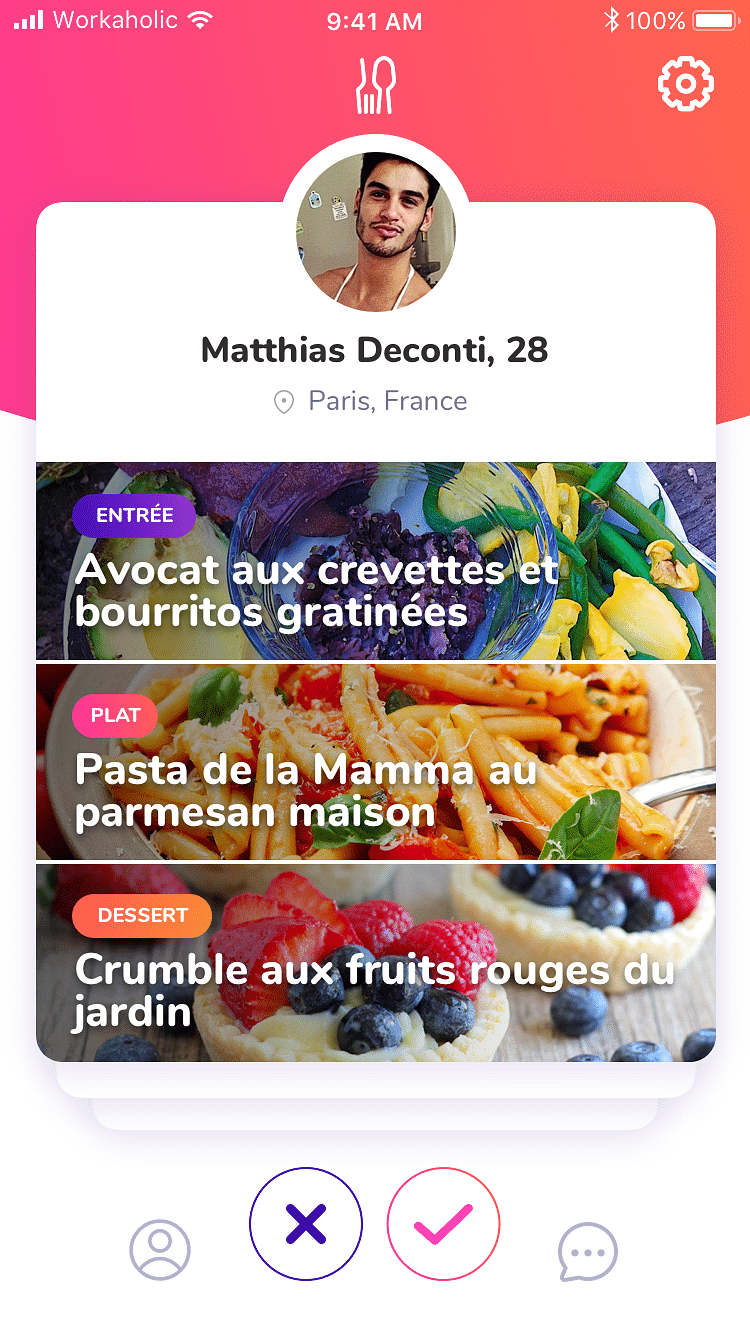Open the Crumble aux fruits rouges dessert
The height and width of the screenshot is (1334, 750).
375,962
